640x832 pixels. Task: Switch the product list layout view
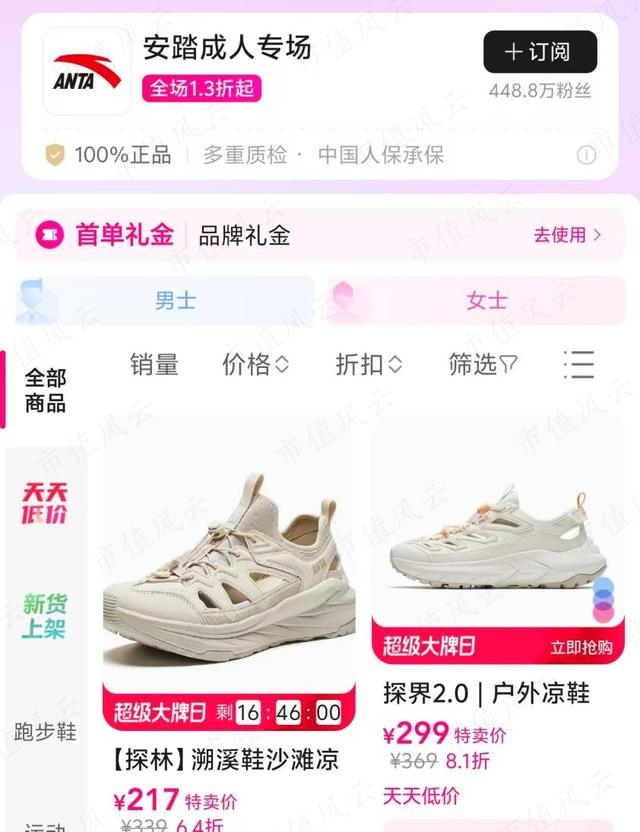(579, 365)
